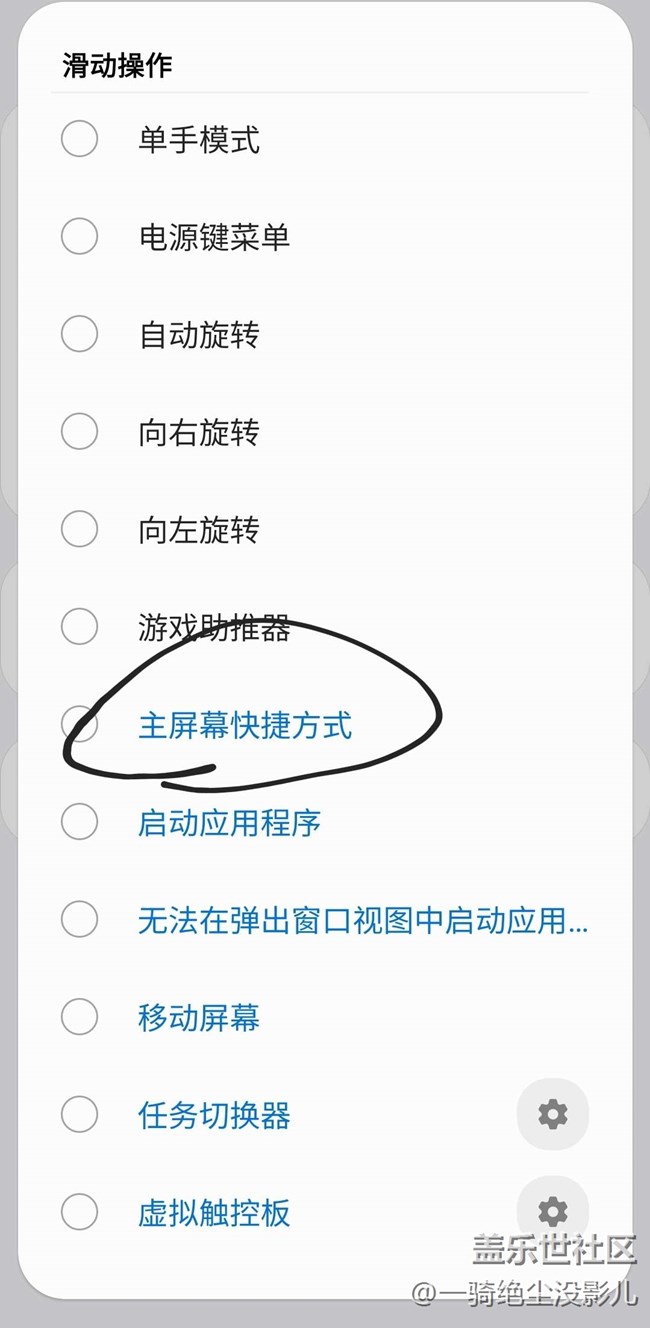Select the 移动屏幕 option
650x1328 pixels.
click(x=79, y=1018)
